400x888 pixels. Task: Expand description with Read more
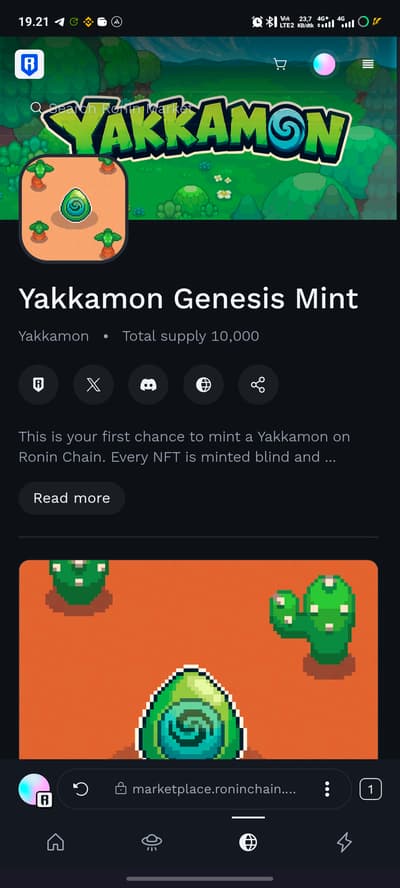point(71,498)
